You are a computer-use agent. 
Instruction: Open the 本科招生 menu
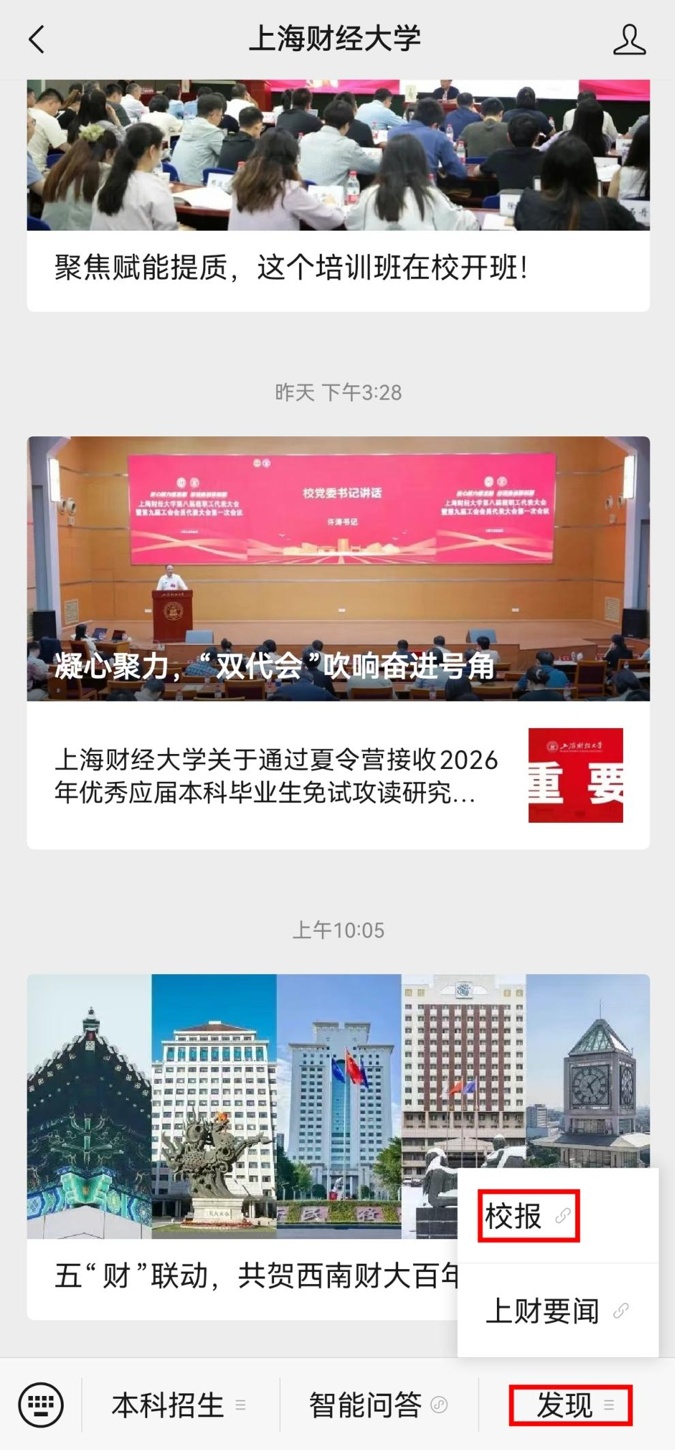[180, 1405]
